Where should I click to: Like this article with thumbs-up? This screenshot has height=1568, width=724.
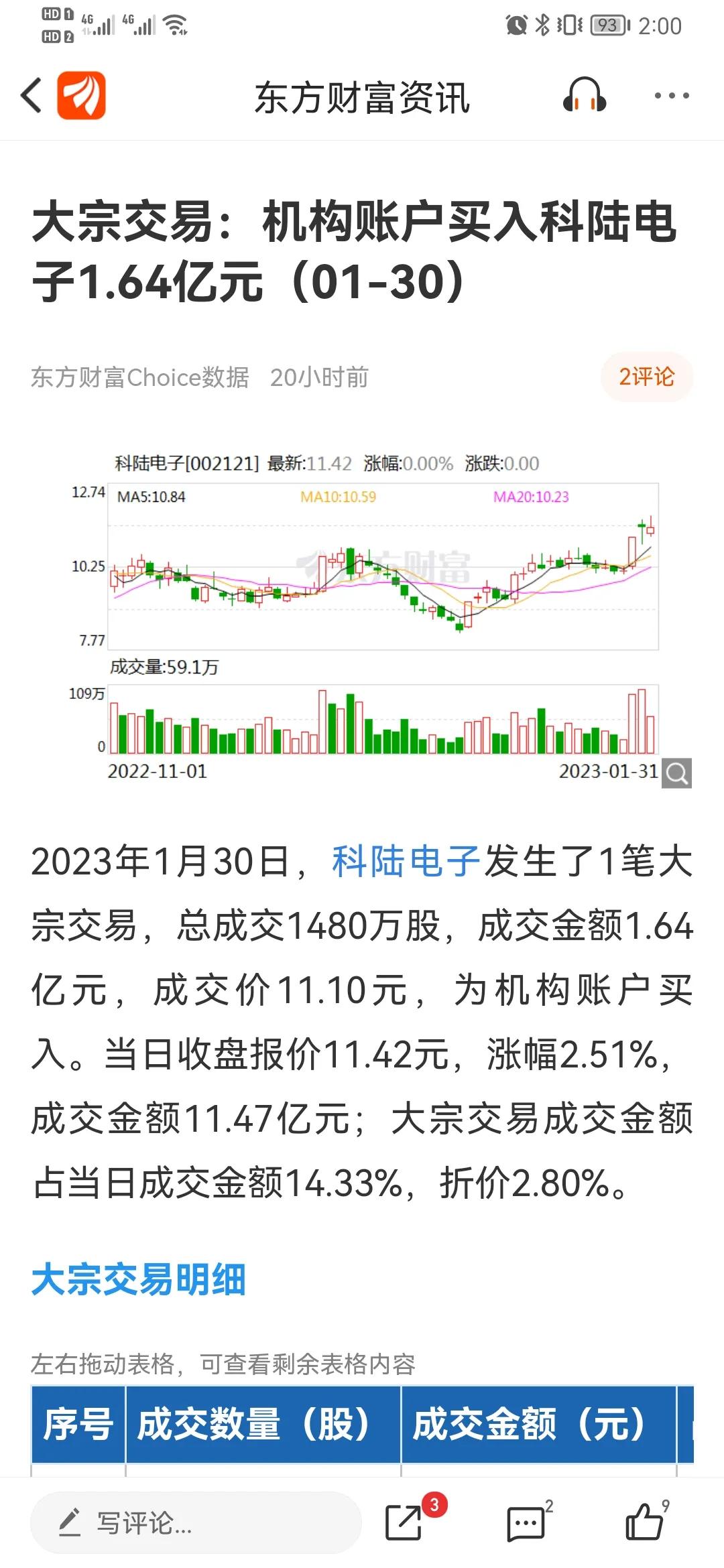[x=644, y=1522]
